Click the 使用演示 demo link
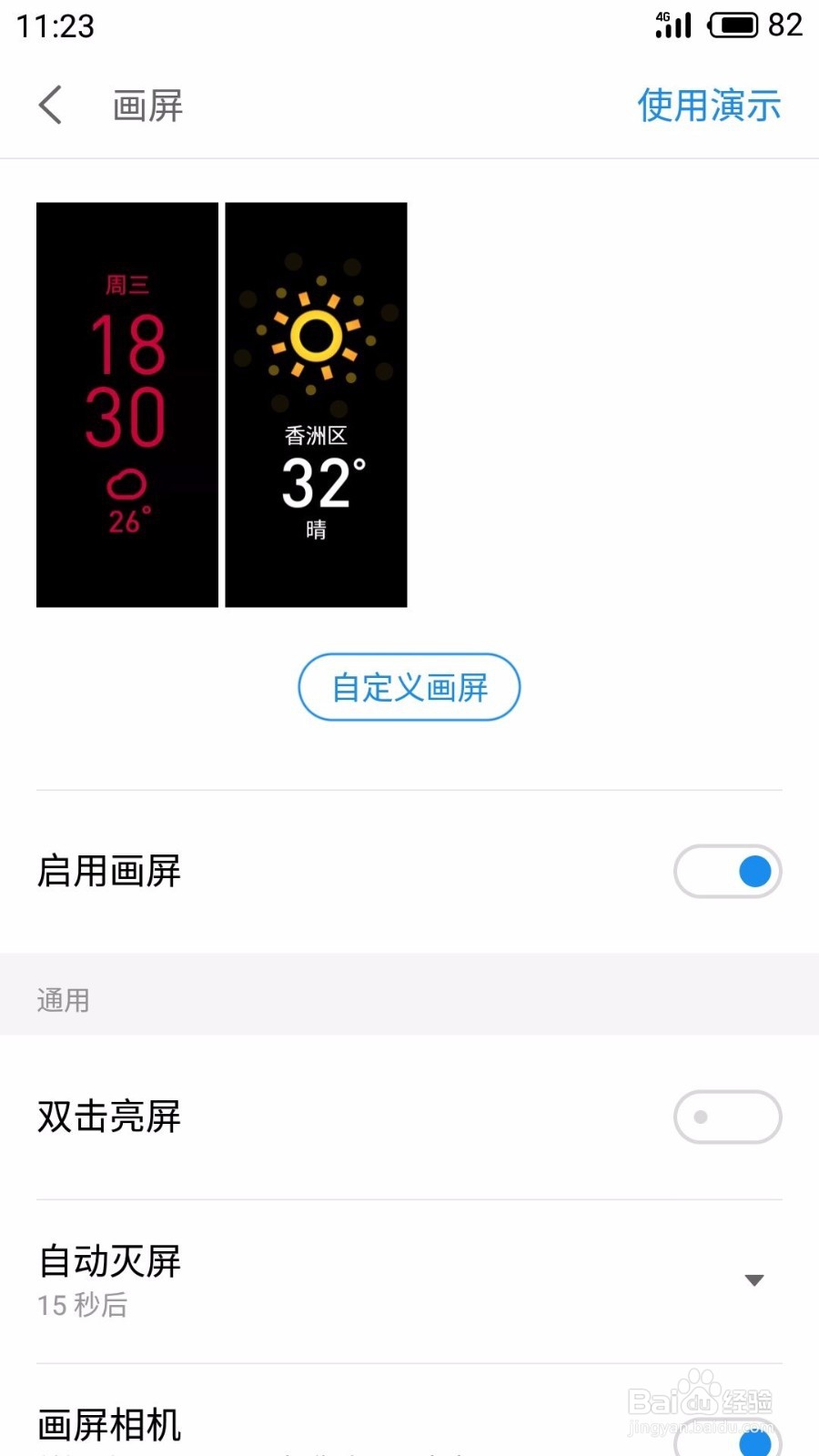 (708, 105)
